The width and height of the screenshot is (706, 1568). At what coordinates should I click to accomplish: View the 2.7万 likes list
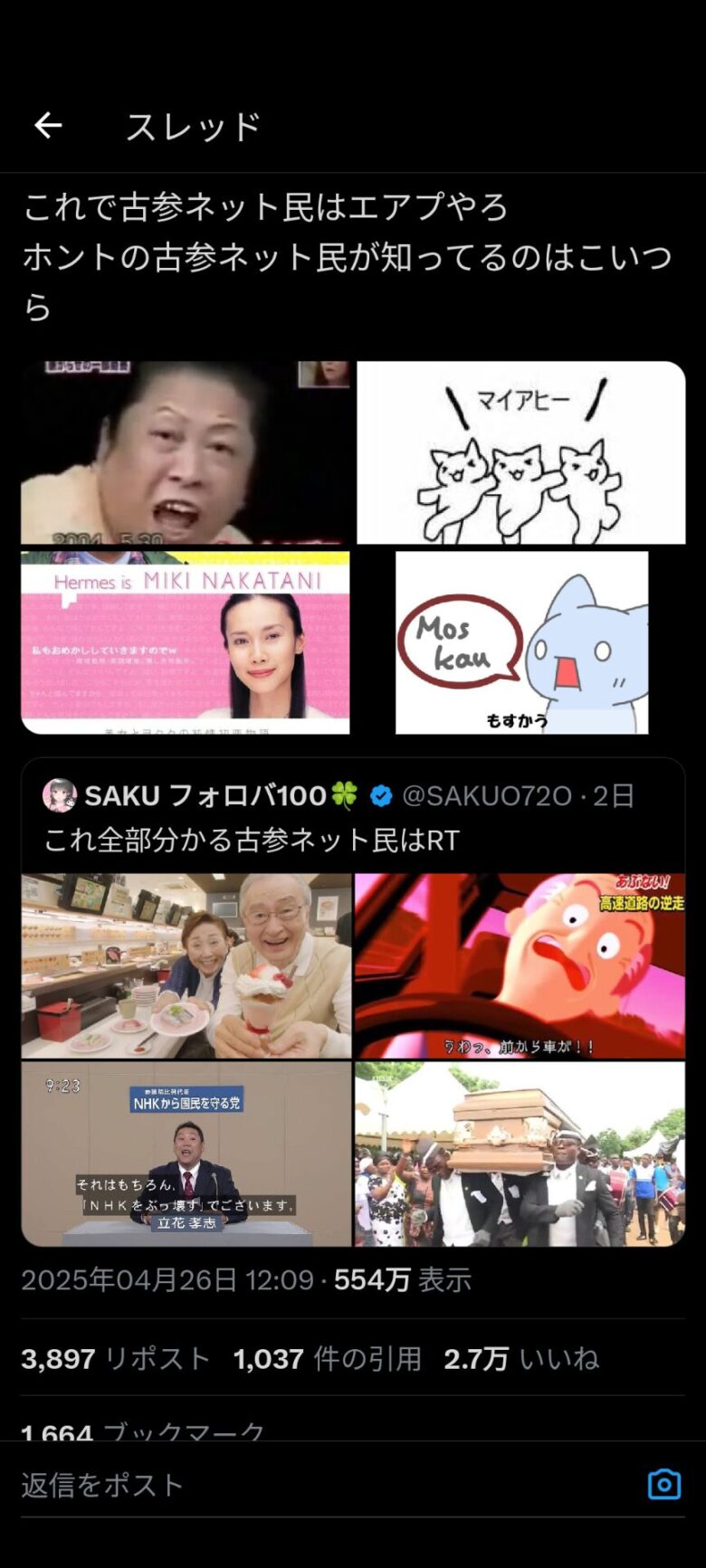[520, 1359]
